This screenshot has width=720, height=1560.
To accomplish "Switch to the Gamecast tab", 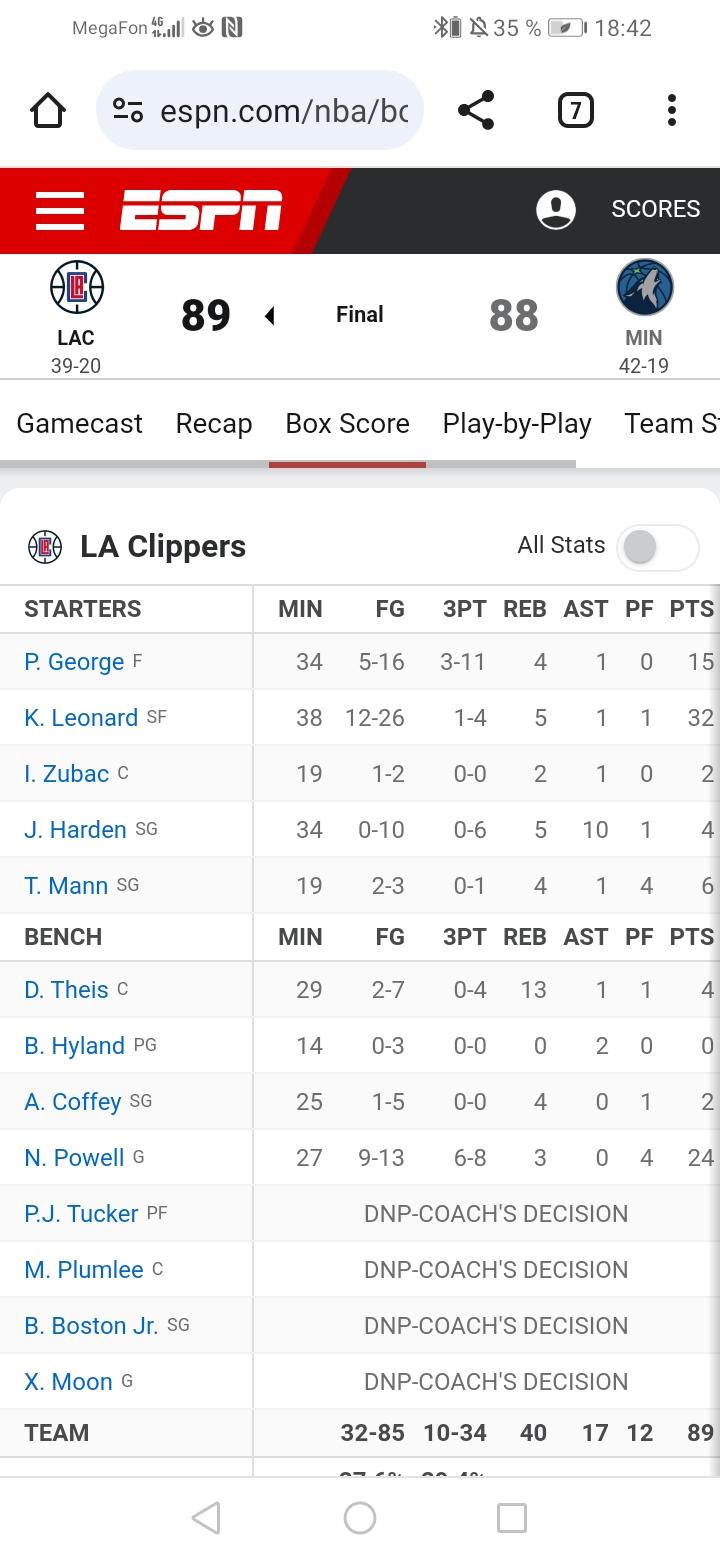I will click(80, 423).
